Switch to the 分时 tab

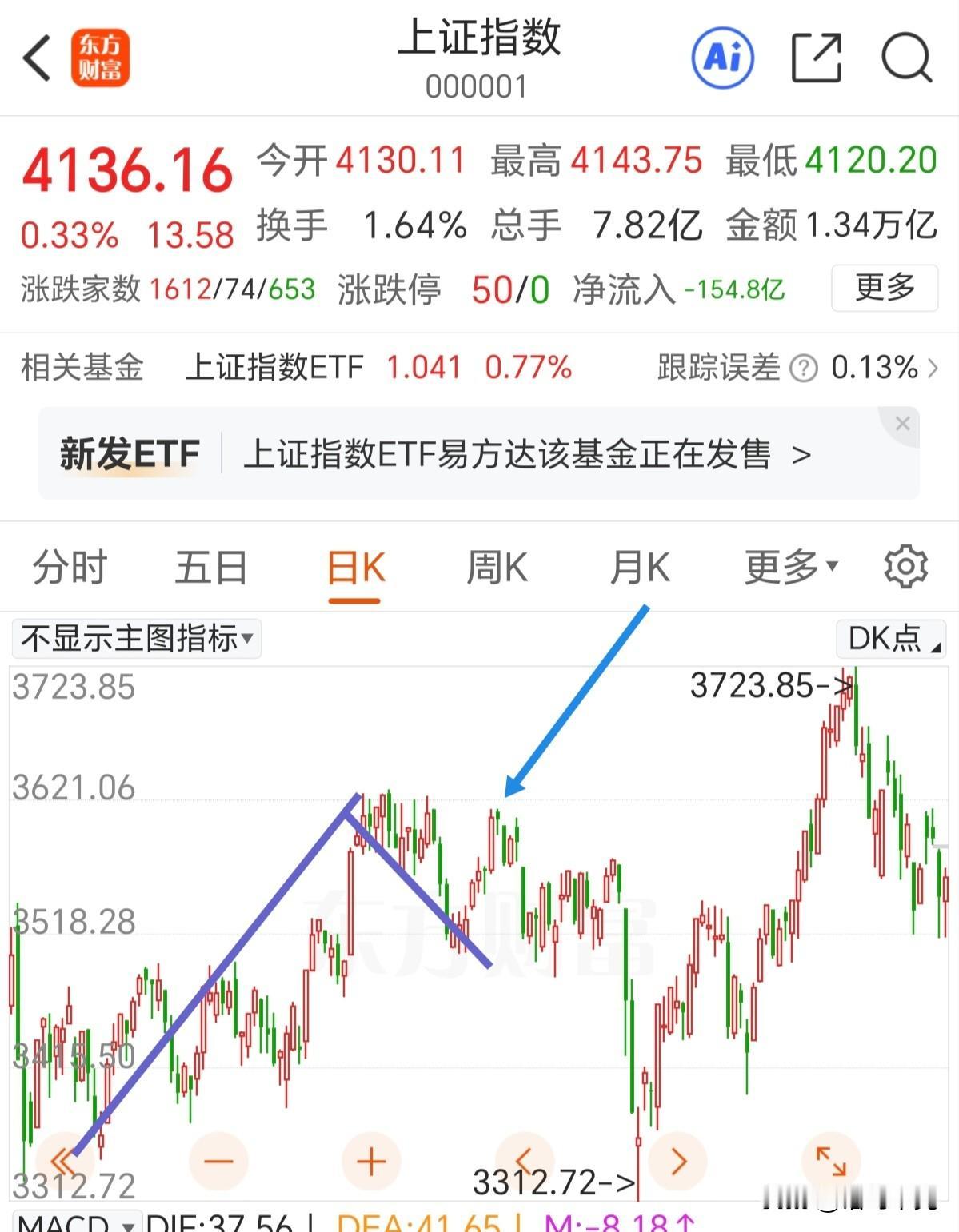coord(69,568)
